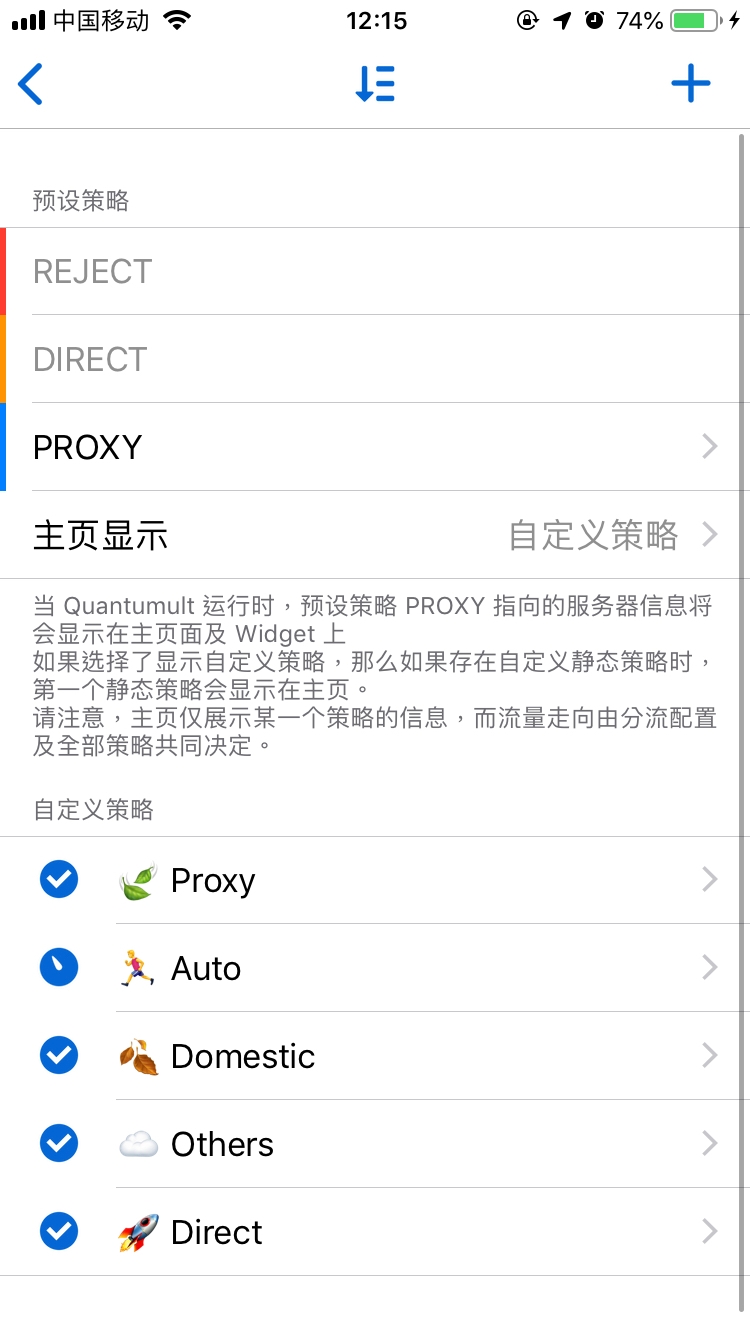Open the sort order icon

pyautogui.click(x=375, y=84)
